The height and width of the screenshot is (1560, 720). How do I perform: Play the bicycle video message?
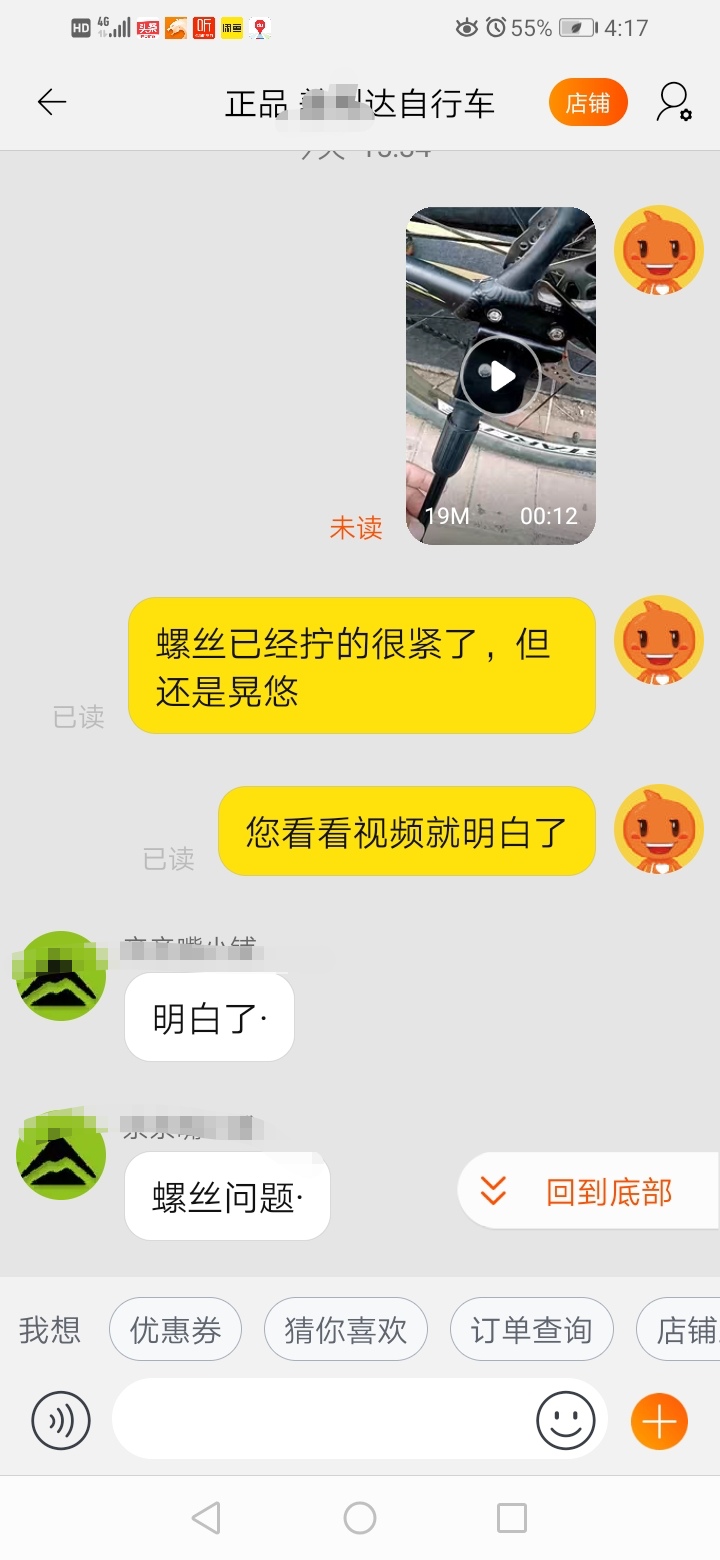click(500, 377)
